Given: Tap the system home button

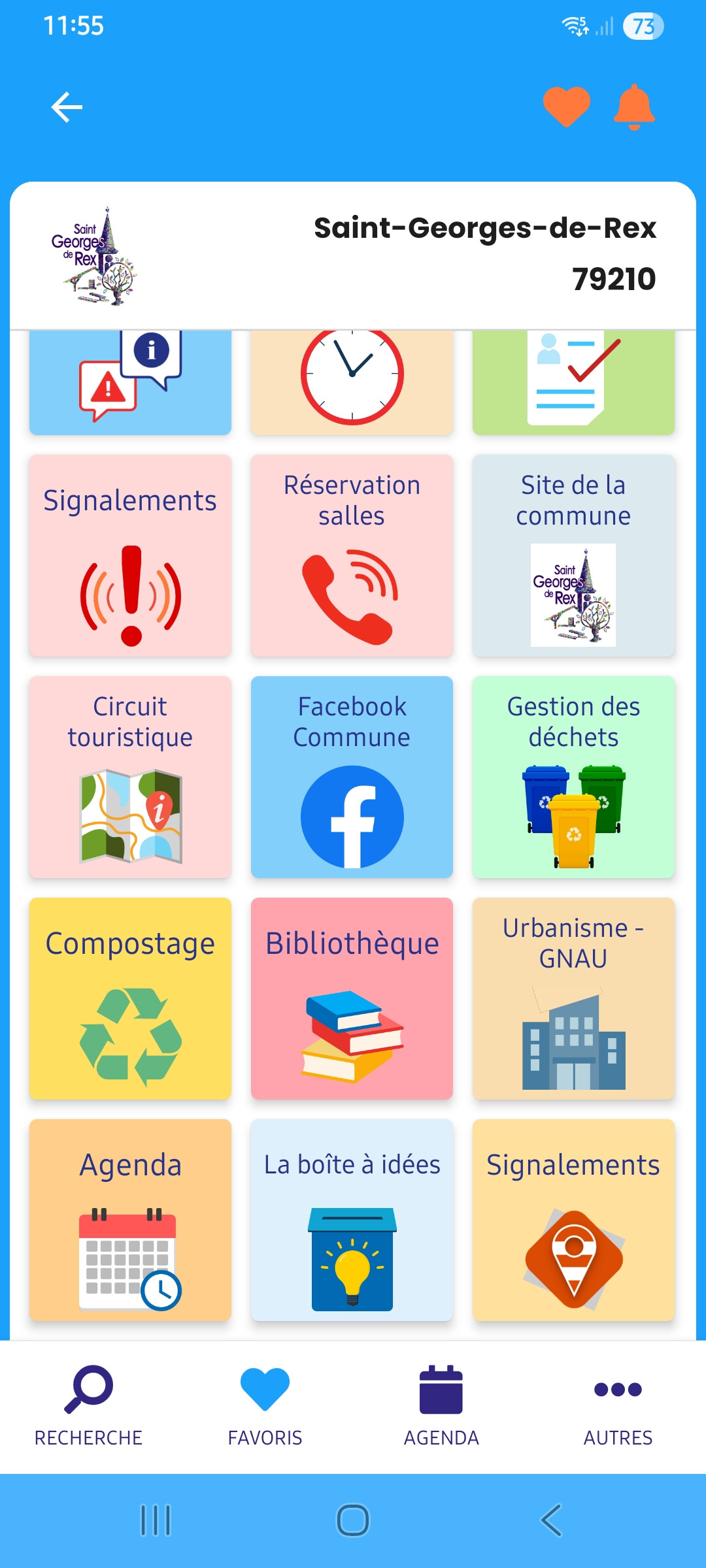Looking at the screenshot, I should point(353,1520).
